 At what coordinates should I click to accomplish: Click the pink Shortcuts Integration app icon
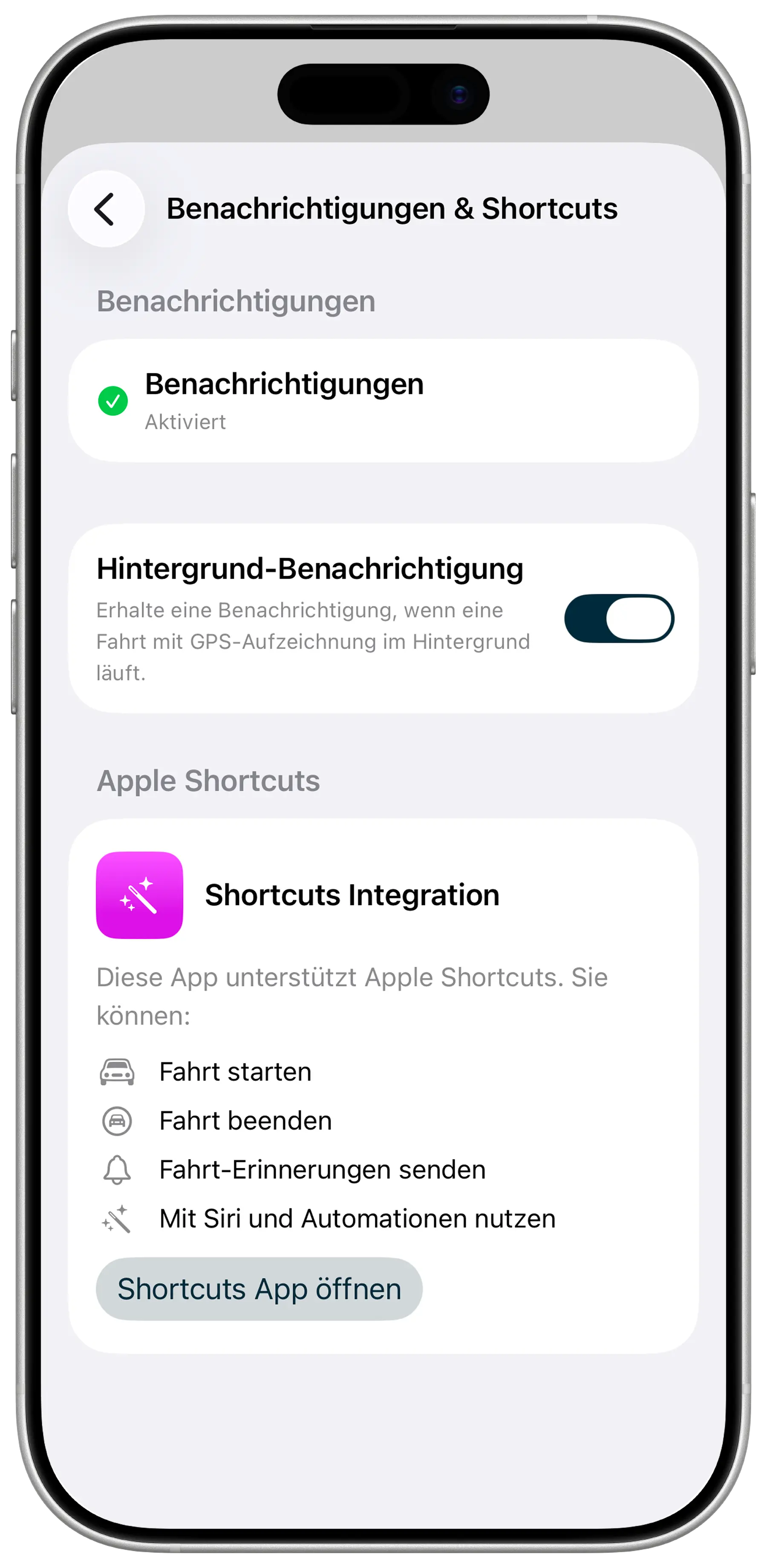[139, 895]
